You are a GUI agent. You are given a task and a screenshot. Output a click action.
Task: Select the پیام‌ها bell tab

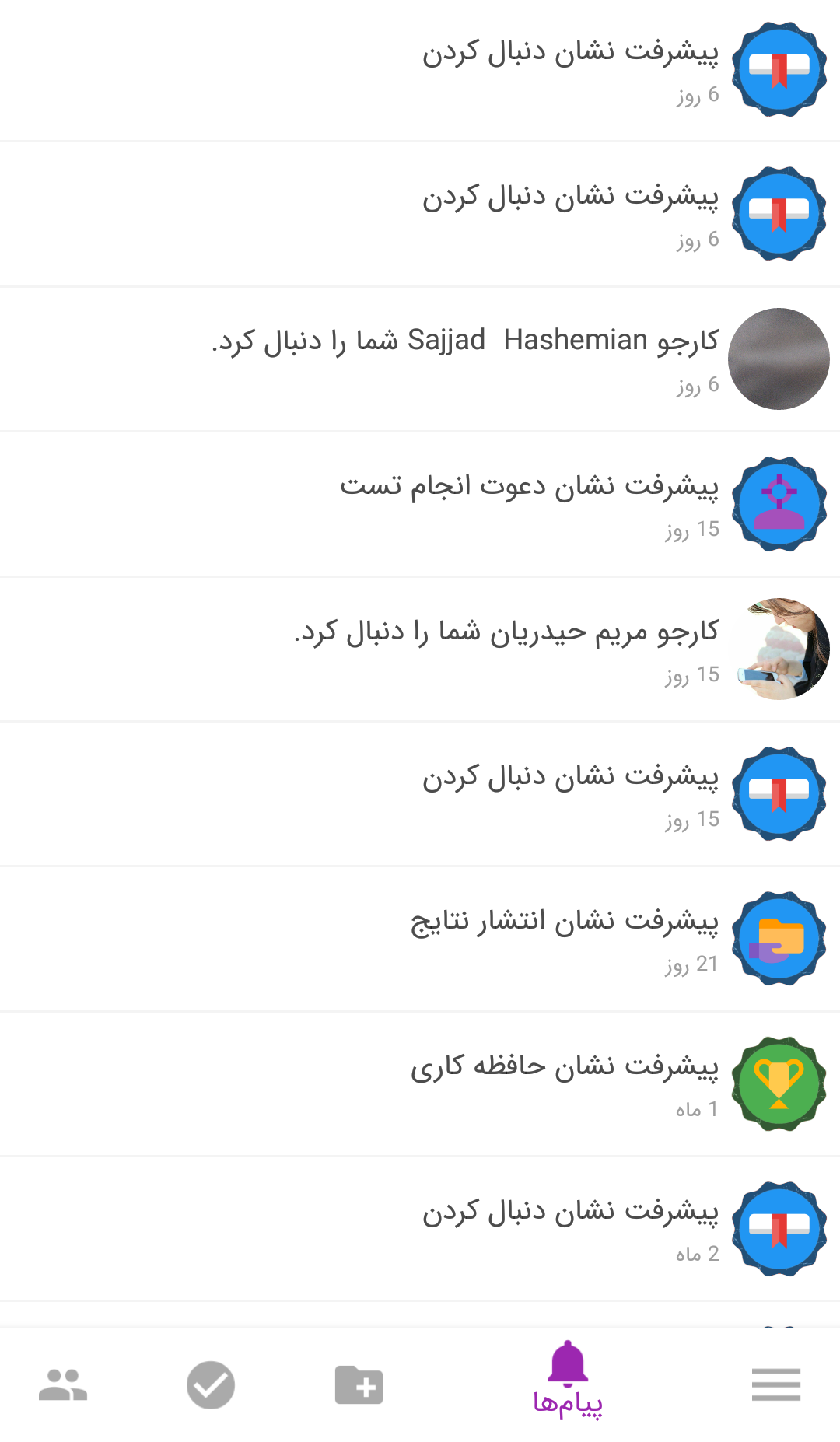click(568, 1381)
